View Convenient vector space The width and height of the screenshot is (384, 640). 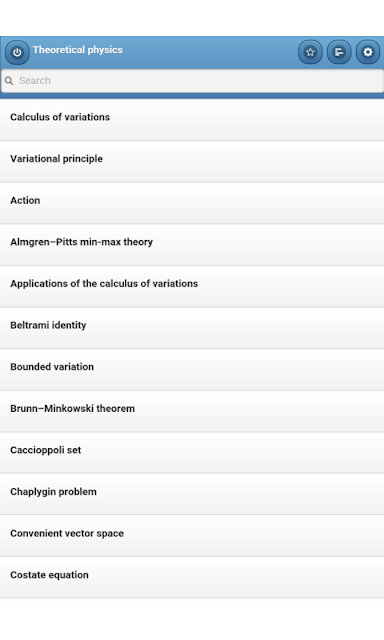coord(192,536)
